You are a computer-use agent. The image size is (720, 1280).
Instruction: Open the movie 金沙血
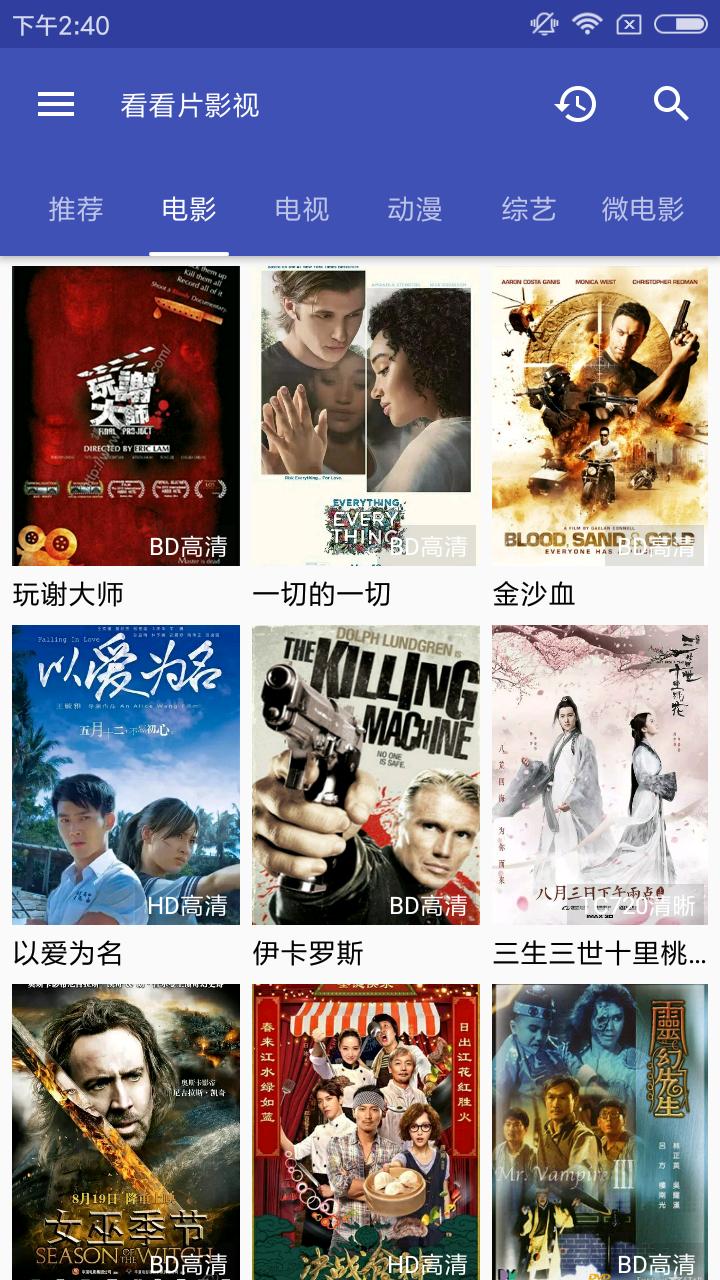(600, 415)
